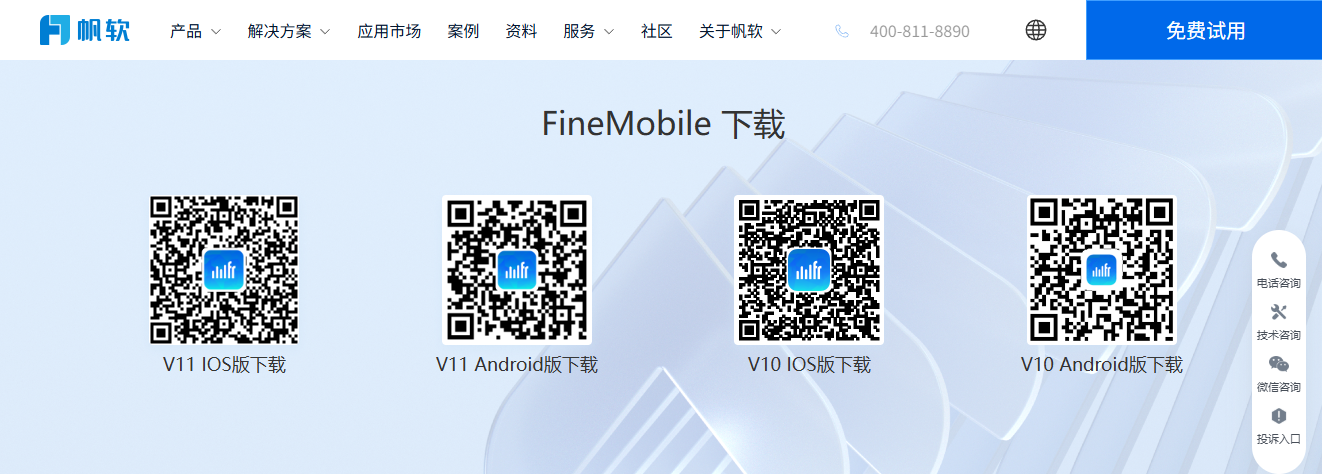
Task: Tap the 免费试用 button
Action: (x=1204, y=31)
